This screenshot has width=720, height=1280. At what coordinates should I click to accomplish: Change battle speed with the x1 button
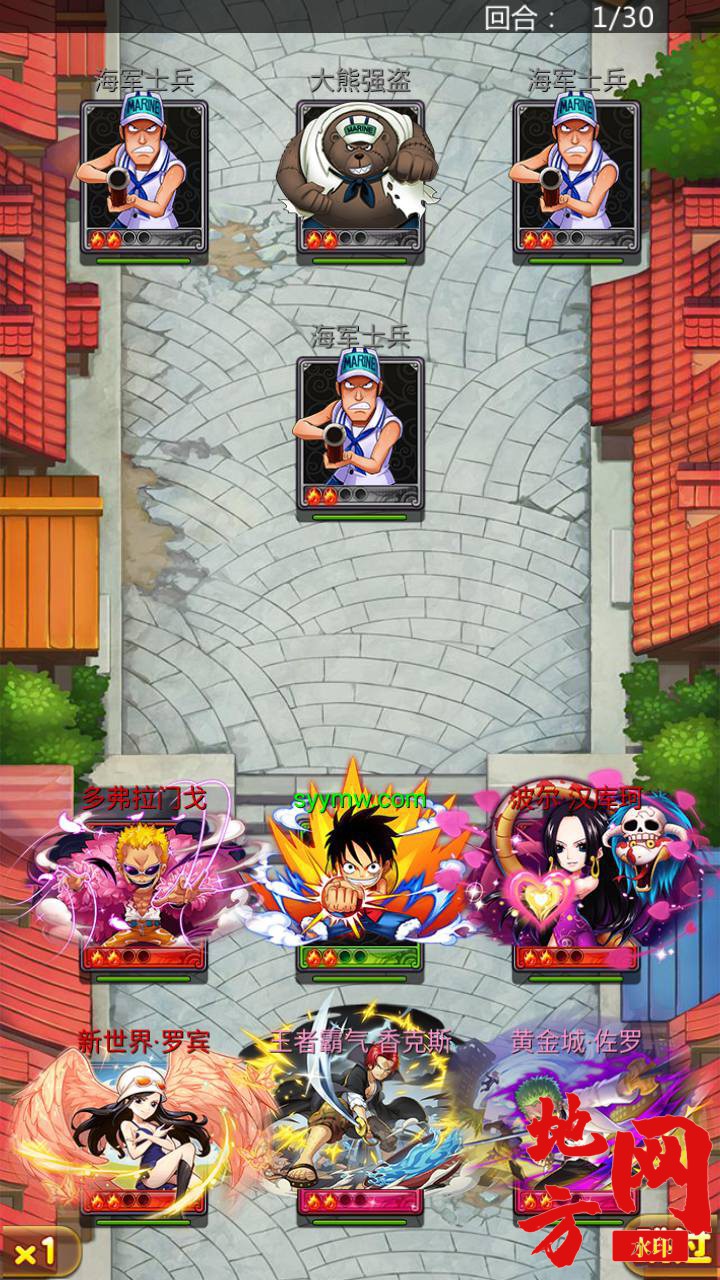pos(38,1252)
